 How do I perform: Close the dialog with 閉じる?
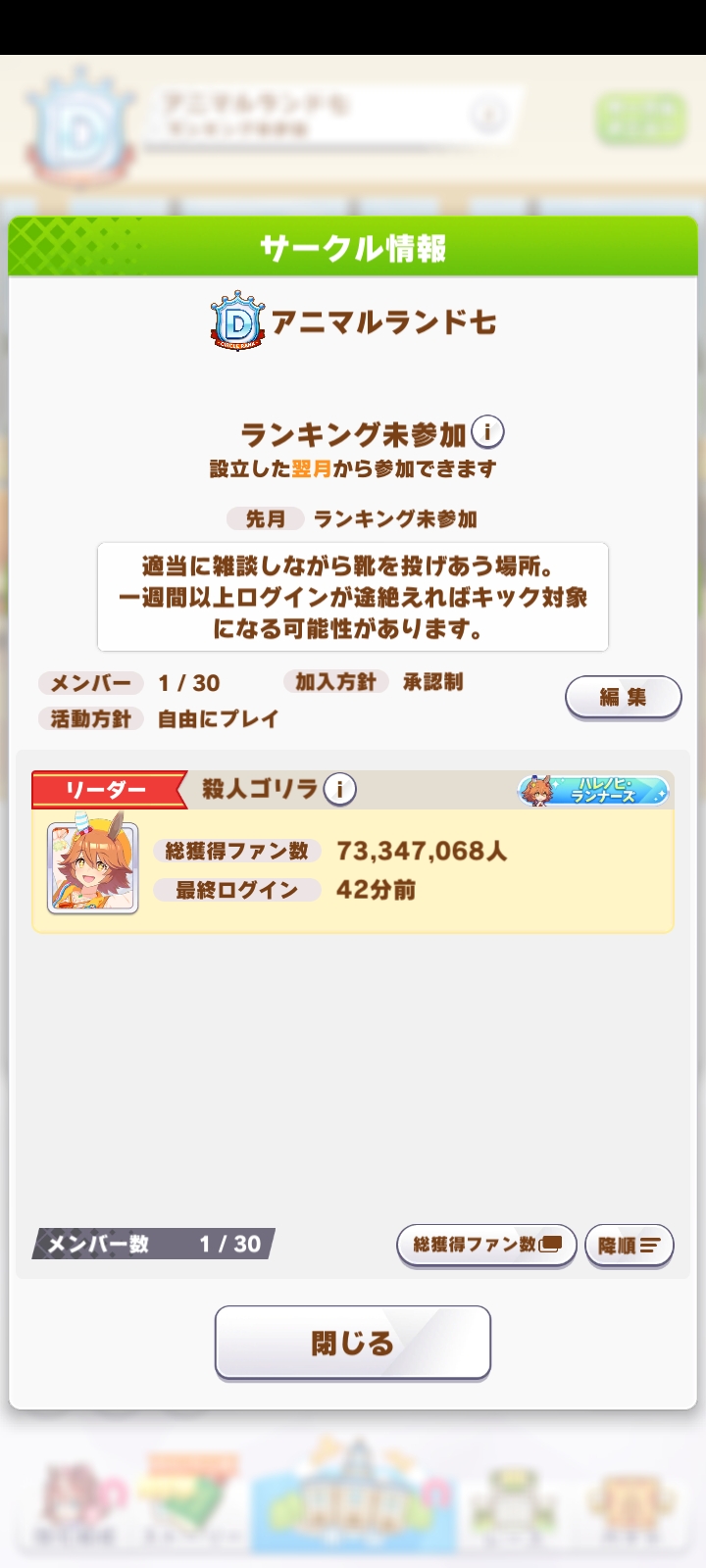353,1343
